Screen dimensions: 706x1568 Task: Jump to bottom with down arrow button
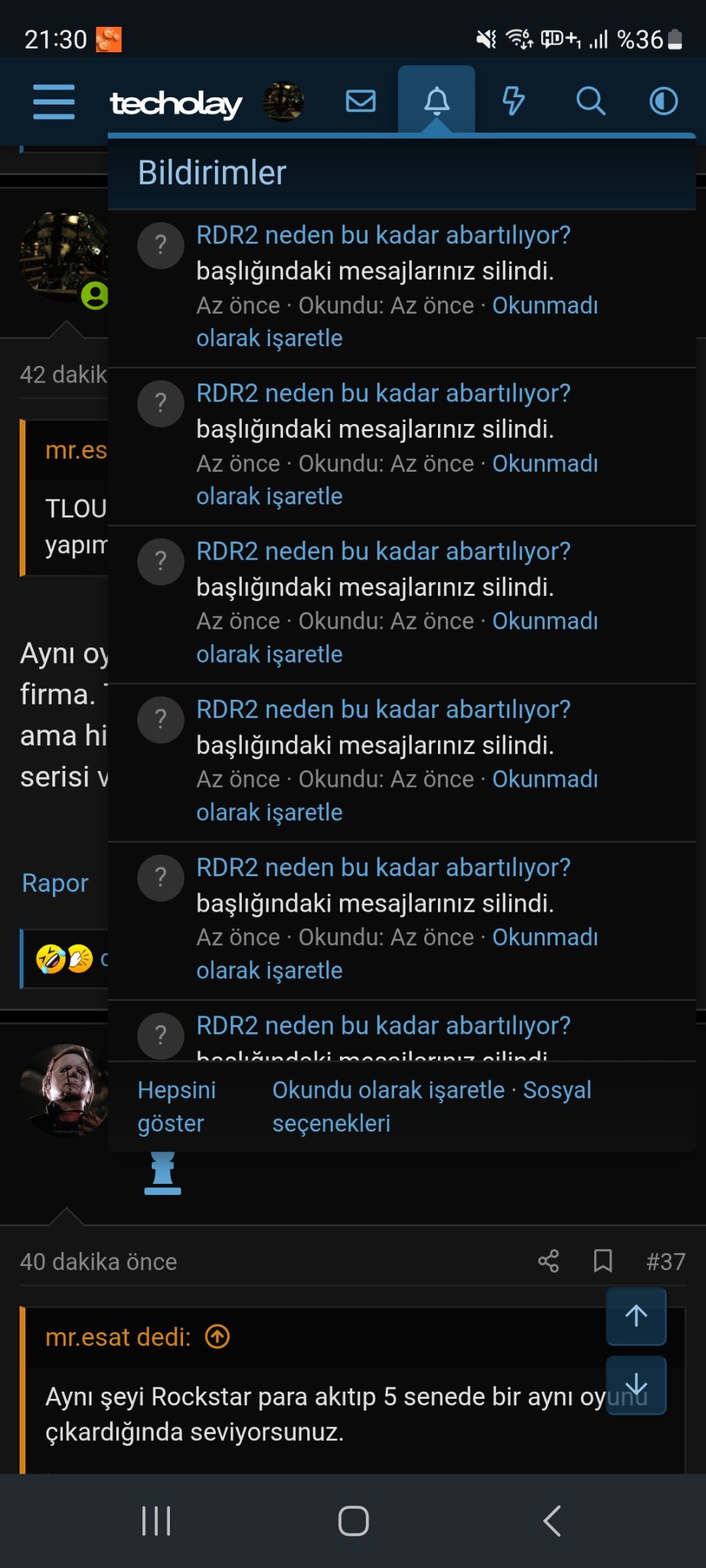click(636, 1385)
